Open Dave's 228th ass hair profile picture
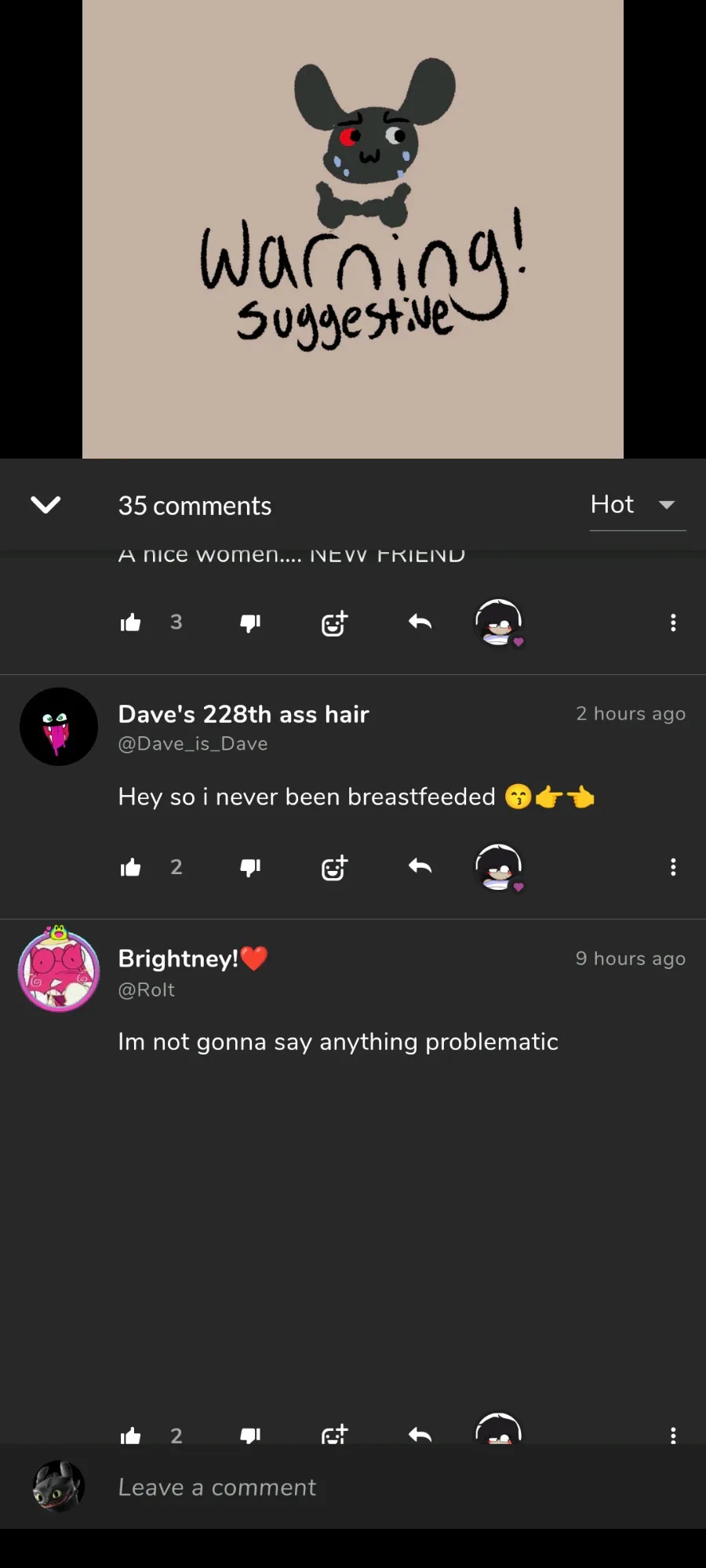Screen dimensions: 706x1568 point(59,727)
